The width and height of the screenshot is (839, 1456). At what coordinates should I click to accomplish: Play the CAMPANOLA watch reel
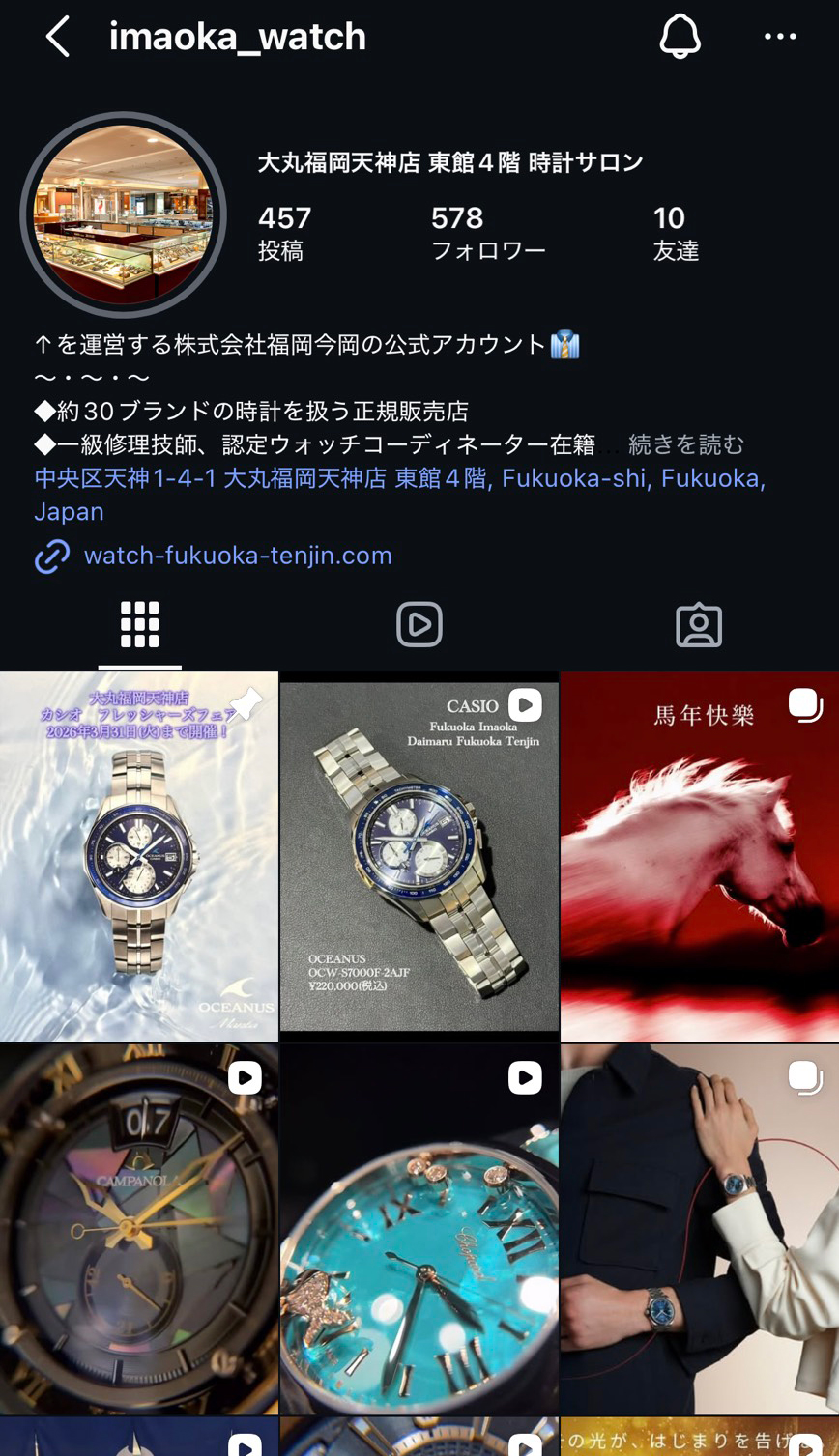tap(139, 1229)
